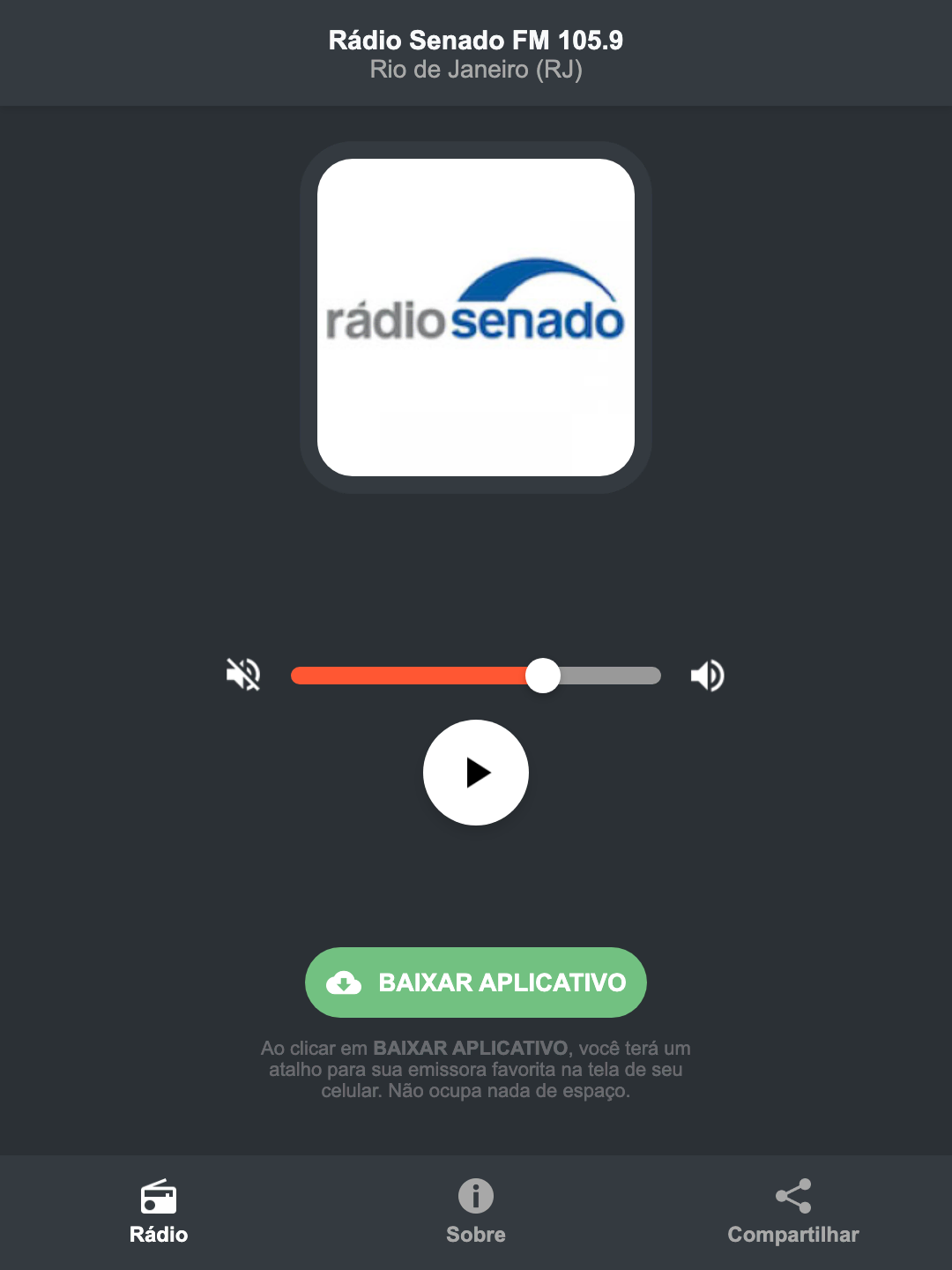Go to the Compartilhar section
Image resolution: width=952 pixels, height=1270 pixels.
(792, 1213)
